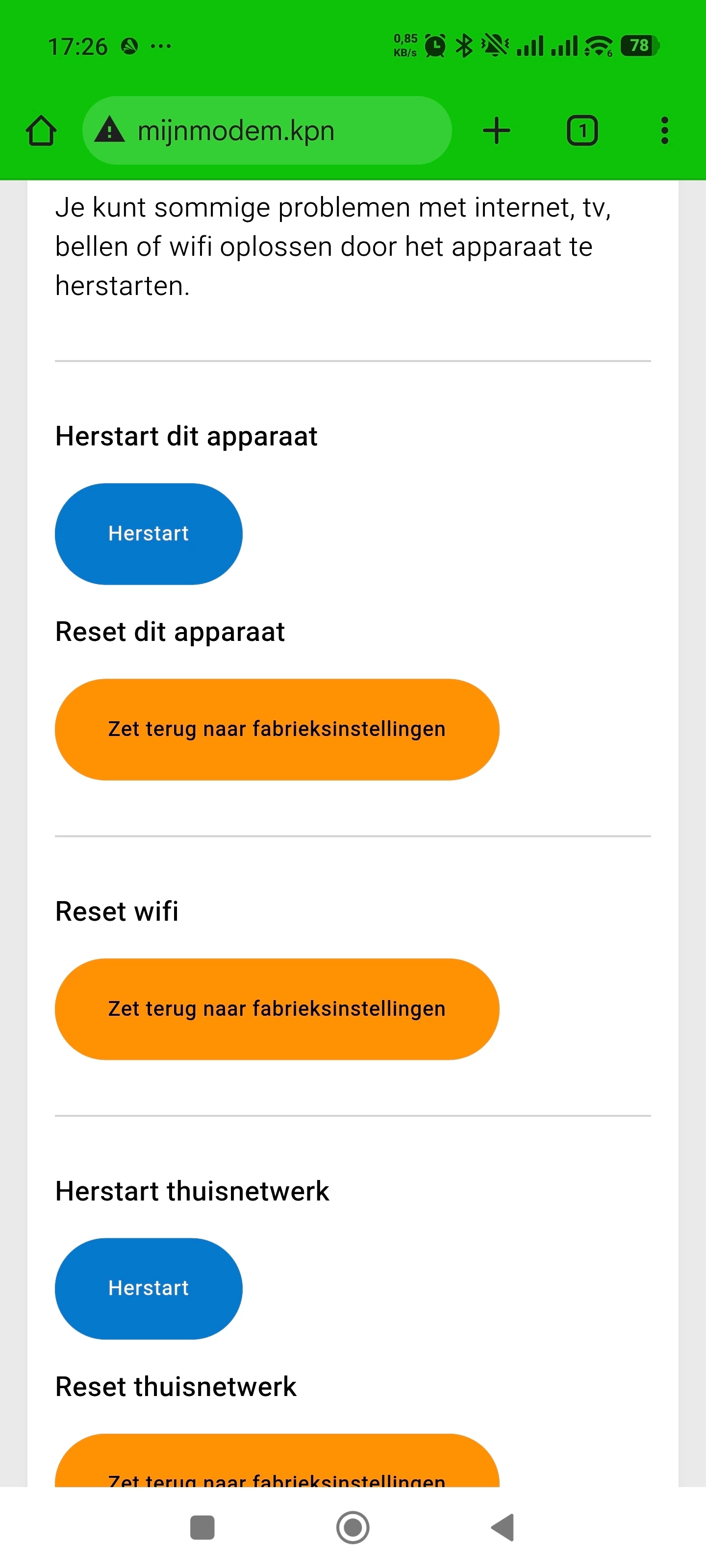Open a new browser tab

click(x=497, y=131)
